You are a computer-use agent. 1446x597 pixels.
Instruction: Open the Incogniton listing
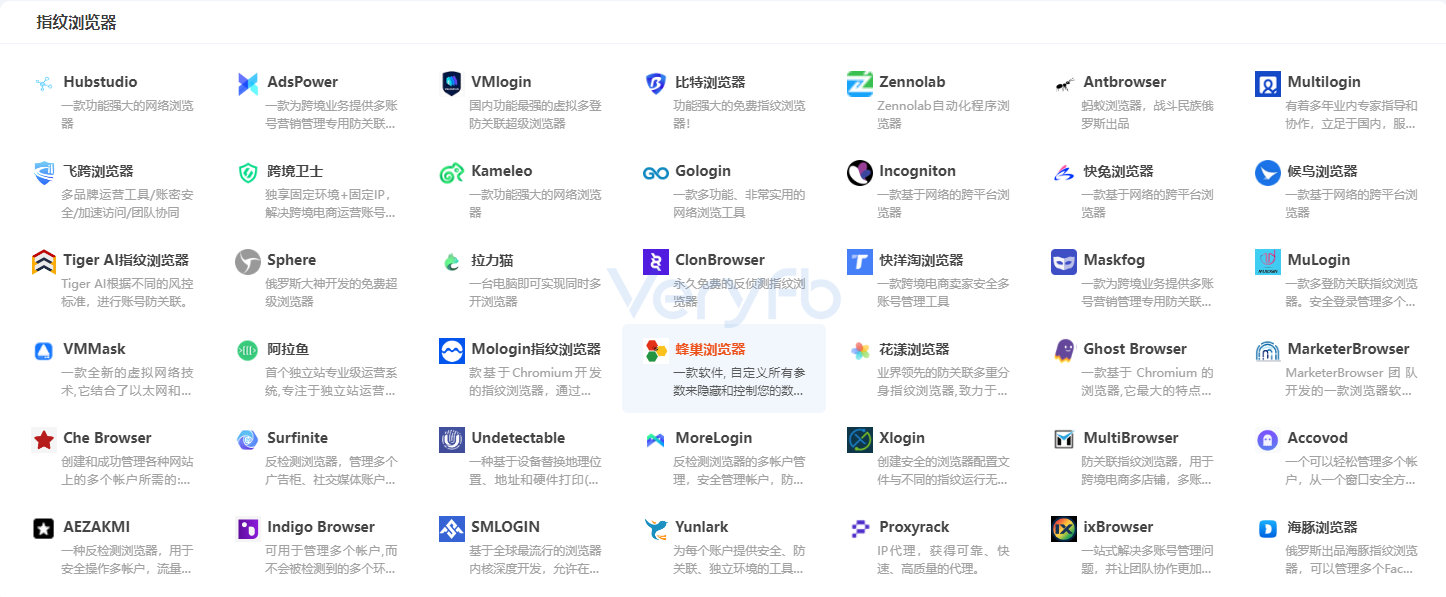coord(917,171)
